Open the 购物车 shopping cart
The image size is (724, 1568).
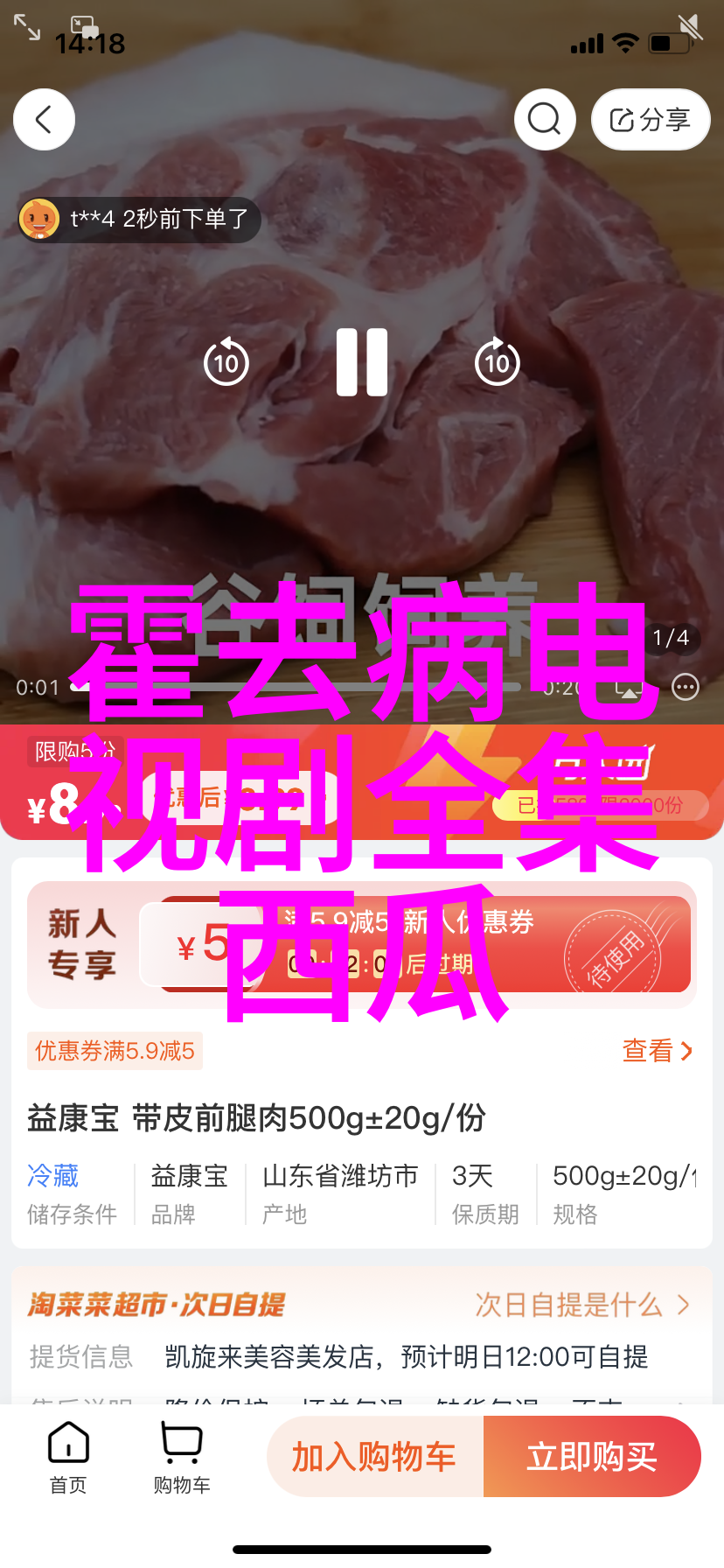pos(182,1458)
